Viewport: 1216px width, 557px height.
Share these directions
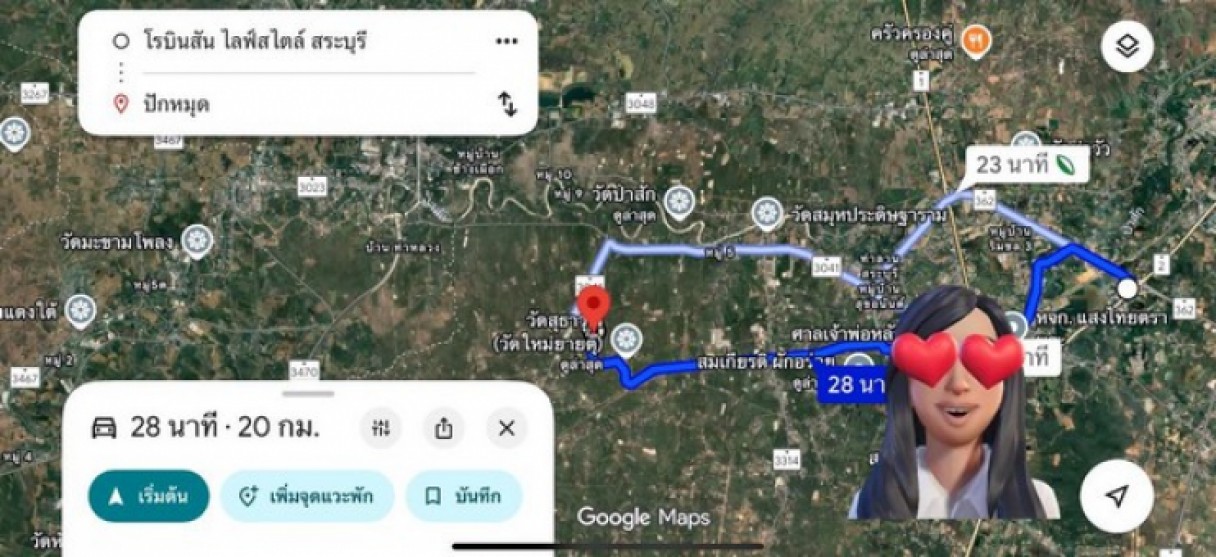pyautogui.click(x=444, y=428)
